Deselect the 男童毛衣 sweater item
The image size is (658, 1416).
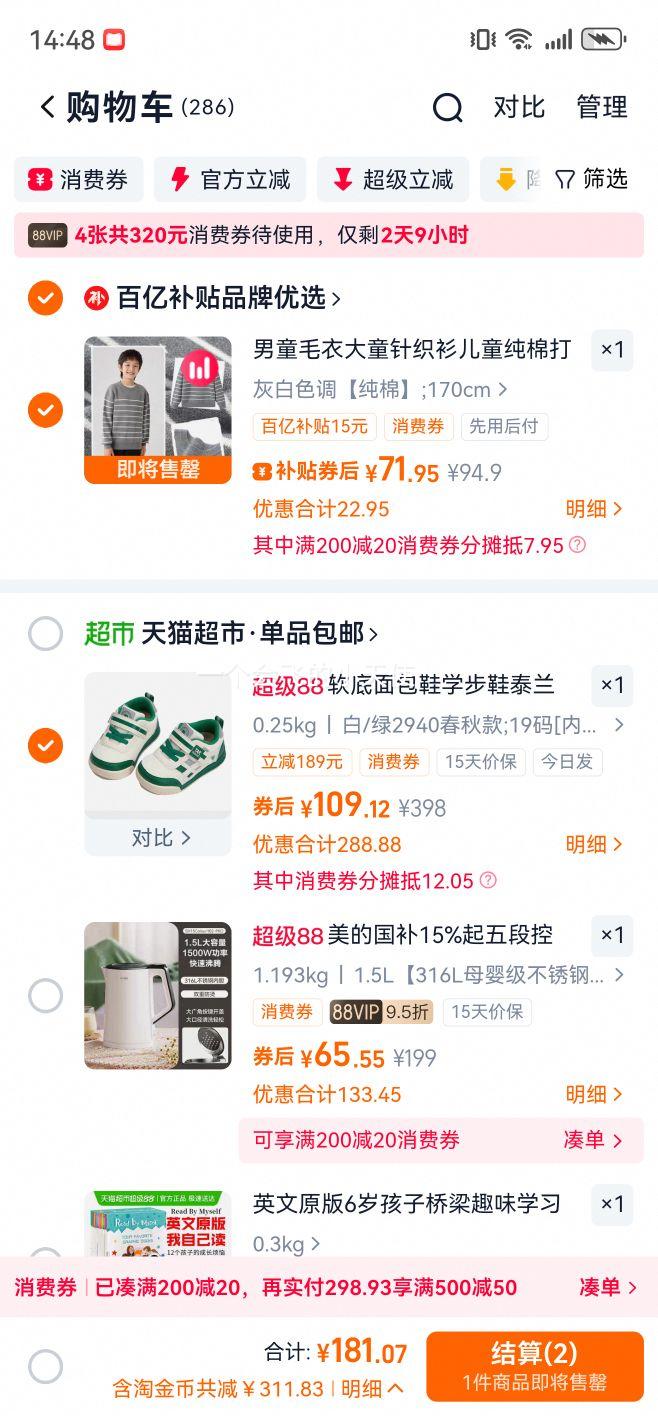coord(45,409)
